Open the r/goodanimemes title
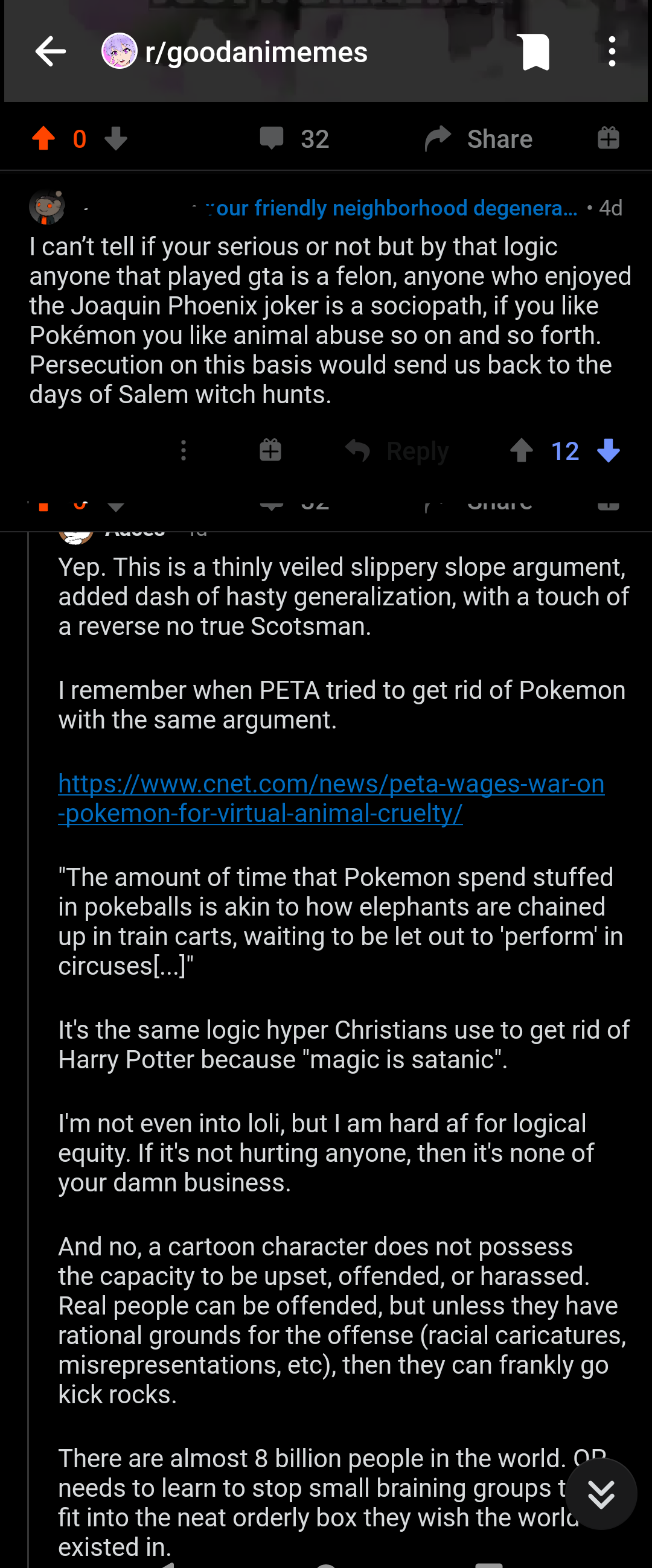Viewport: 652px width, 1568px height. 256,51
